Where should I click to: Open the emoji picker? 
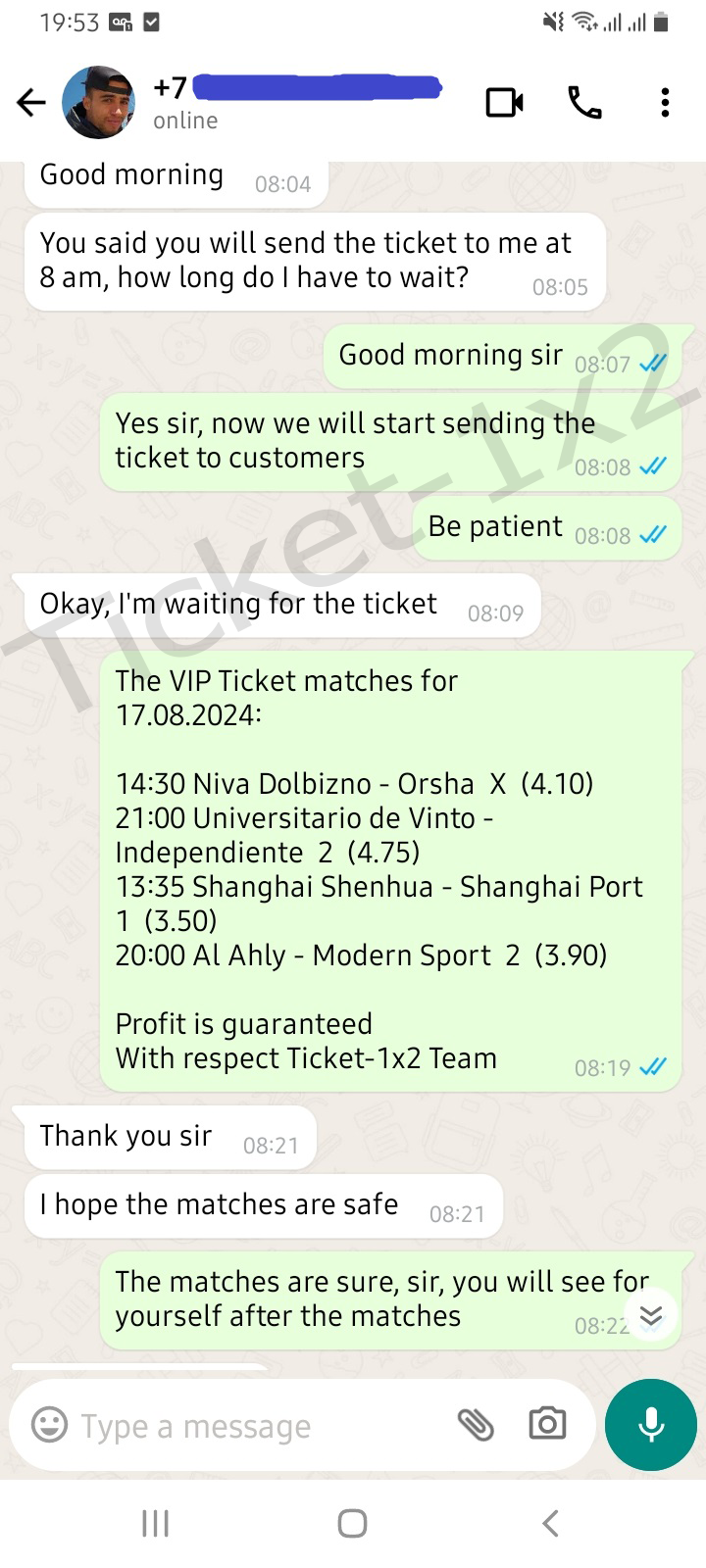click(x=50, y=1424)
